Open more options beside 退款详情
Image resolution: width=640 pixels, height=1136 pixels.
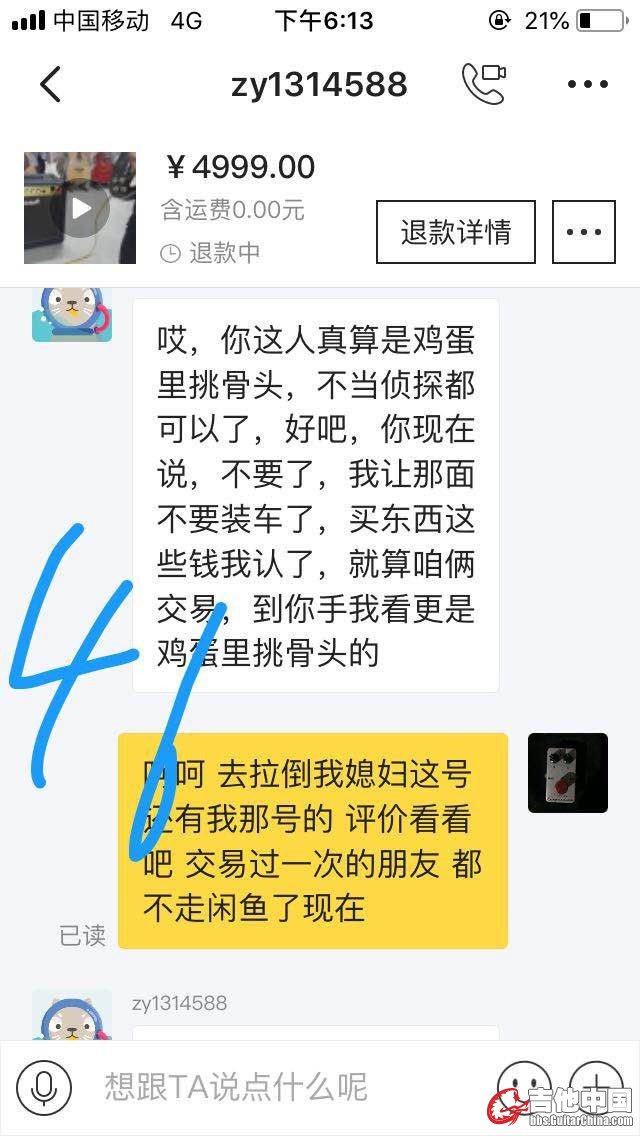(583, 232)
